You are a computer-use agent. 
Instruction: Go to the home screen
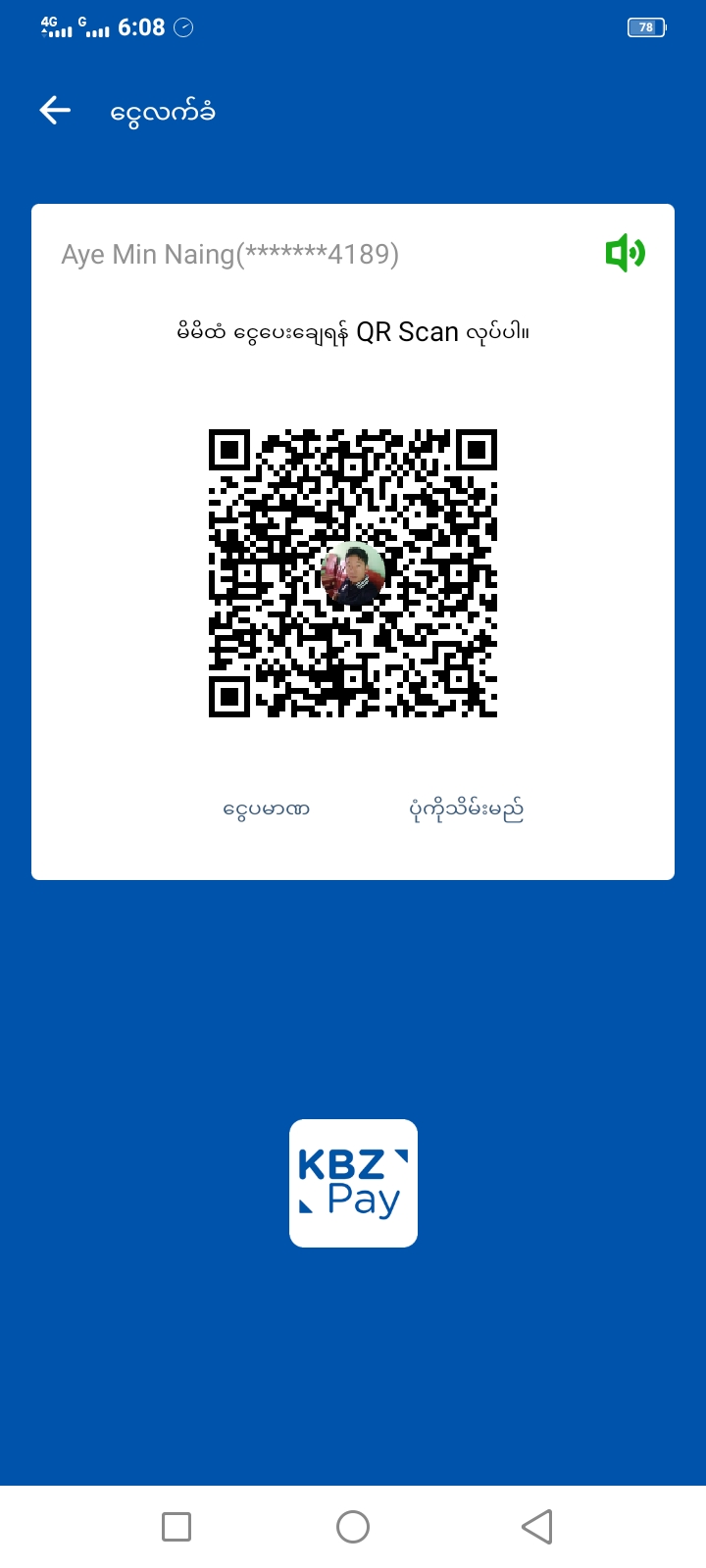[353, 1526]
